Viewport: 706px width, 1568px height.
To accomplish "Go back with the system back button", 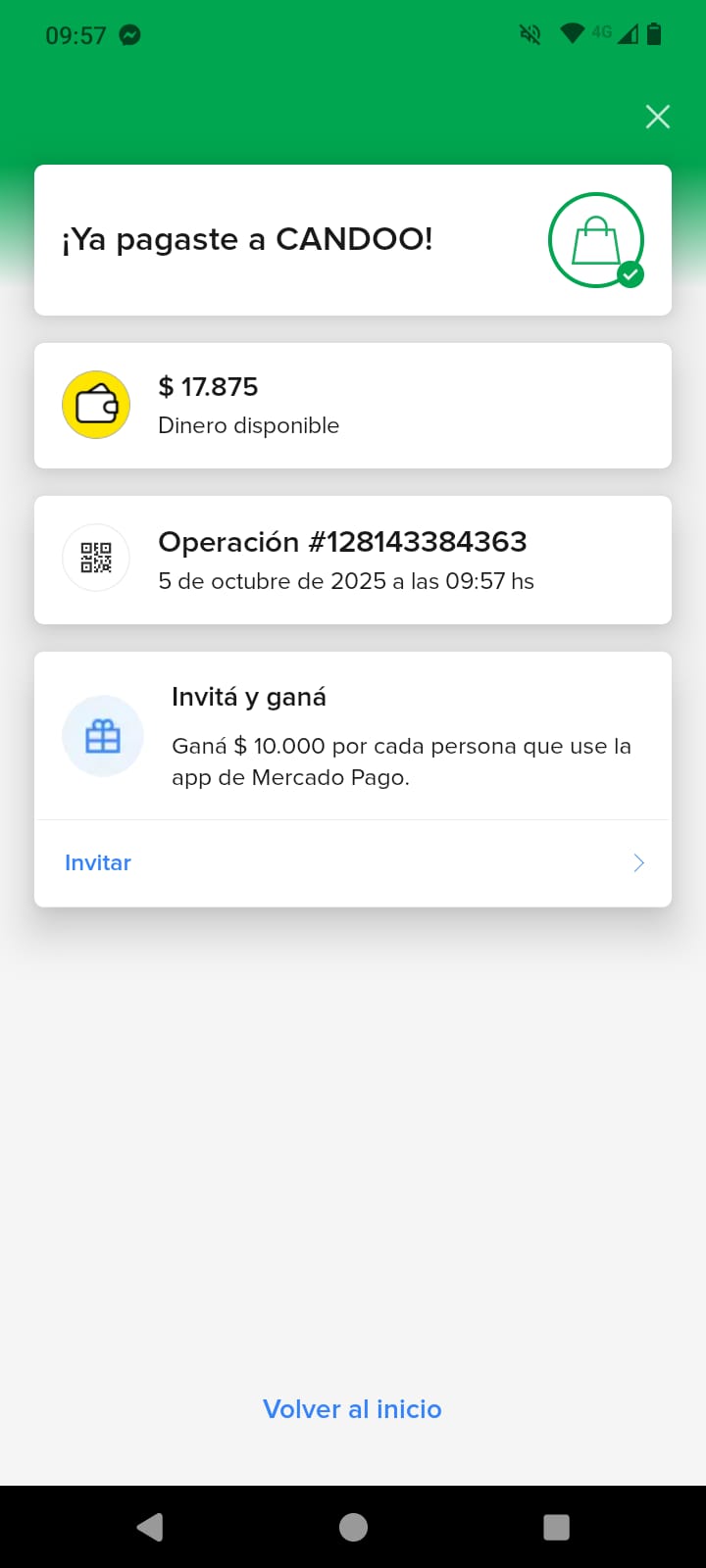I will tap(150, 1527).
